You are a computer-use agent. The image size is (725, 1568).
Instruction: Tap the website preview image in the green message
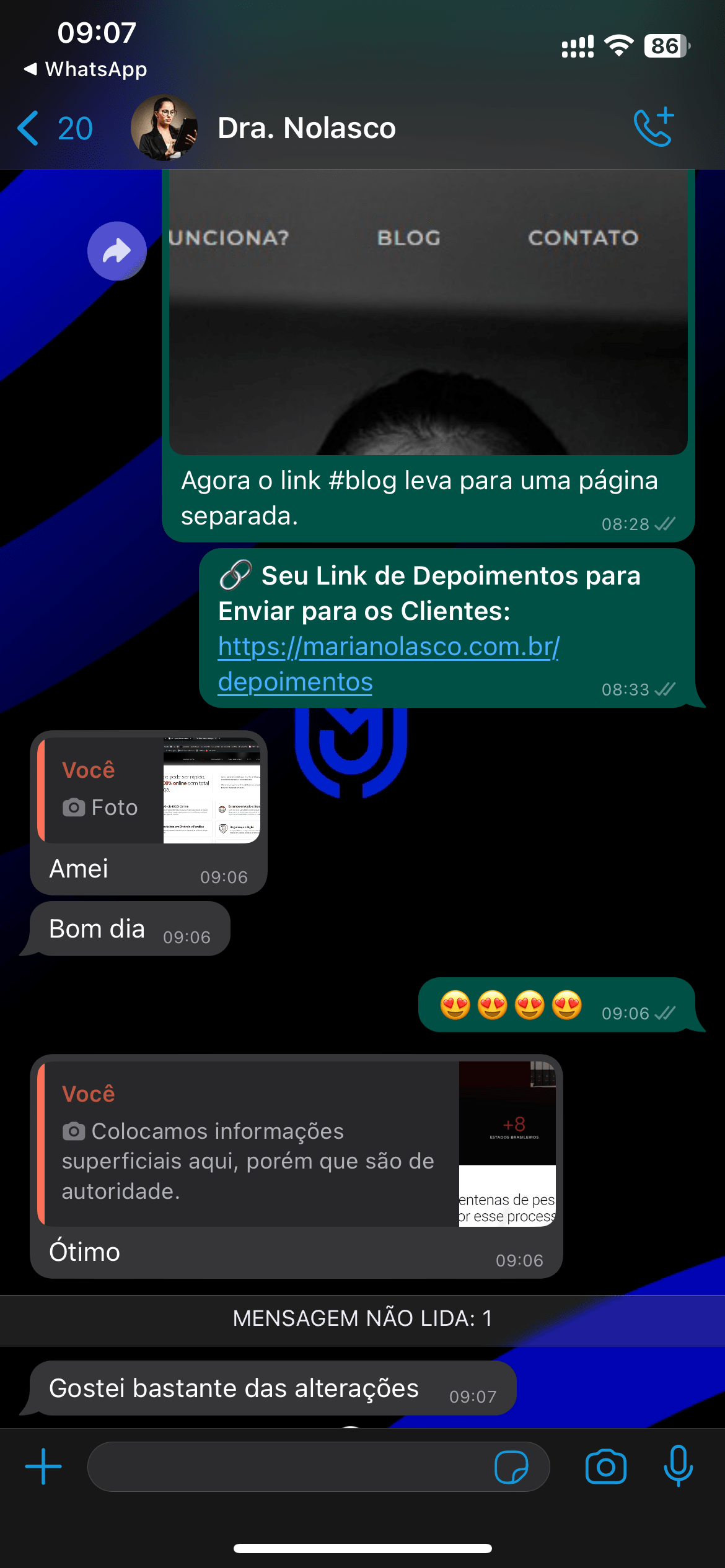[x=428, y=313]
